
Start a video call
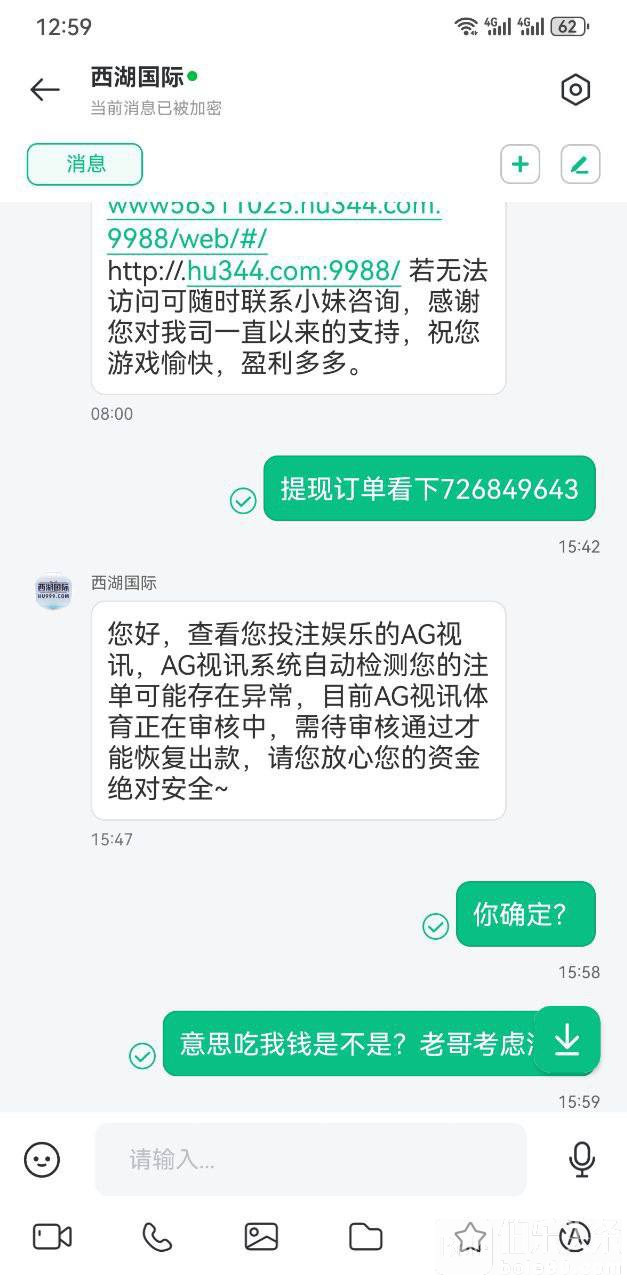click(x=52, y=1237)
